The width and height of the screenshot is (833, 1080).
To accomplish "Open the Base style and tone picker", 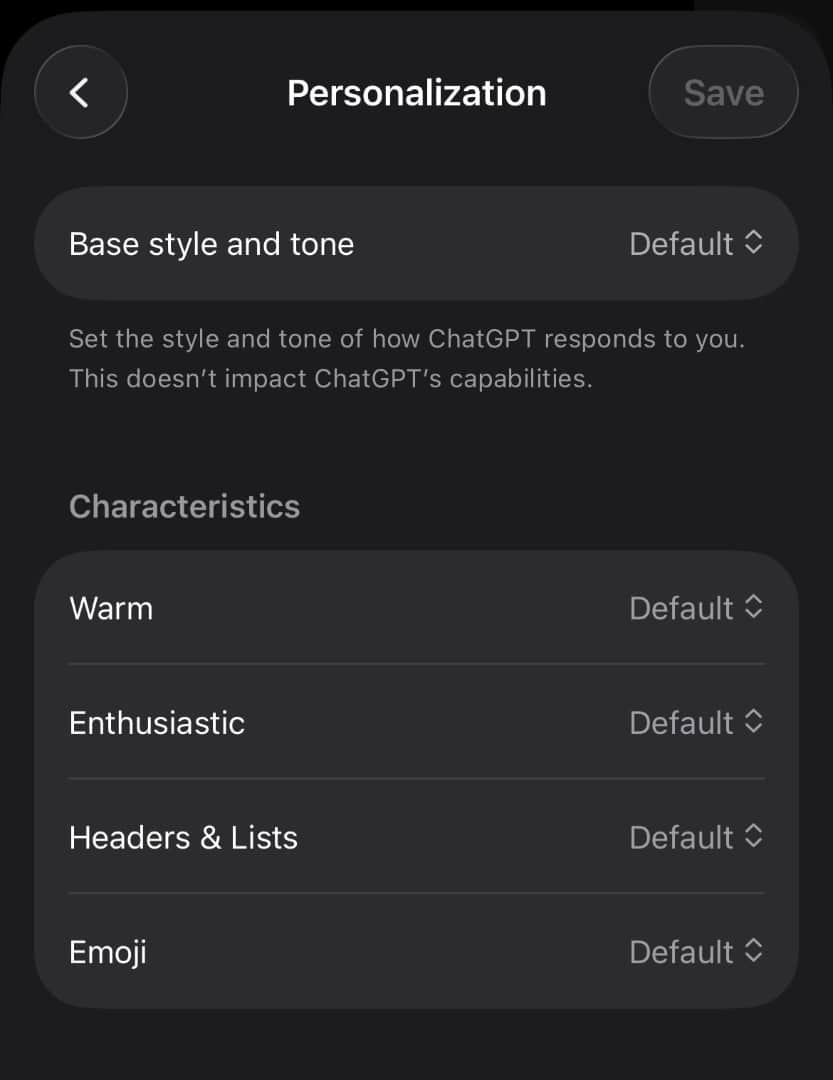I will 696,244.
